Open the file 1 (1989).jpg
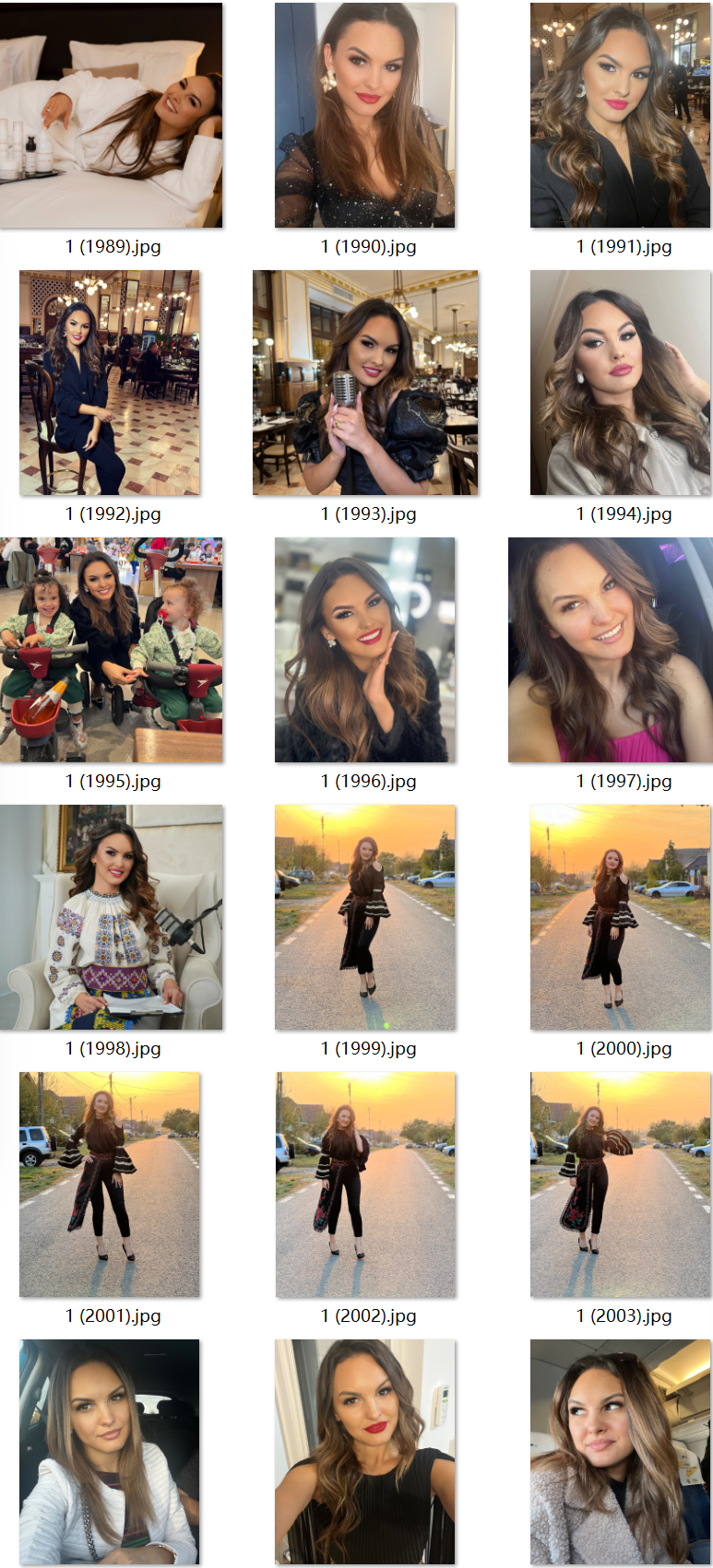Screen dimensions: 713x1568 [x=111, y=115]
